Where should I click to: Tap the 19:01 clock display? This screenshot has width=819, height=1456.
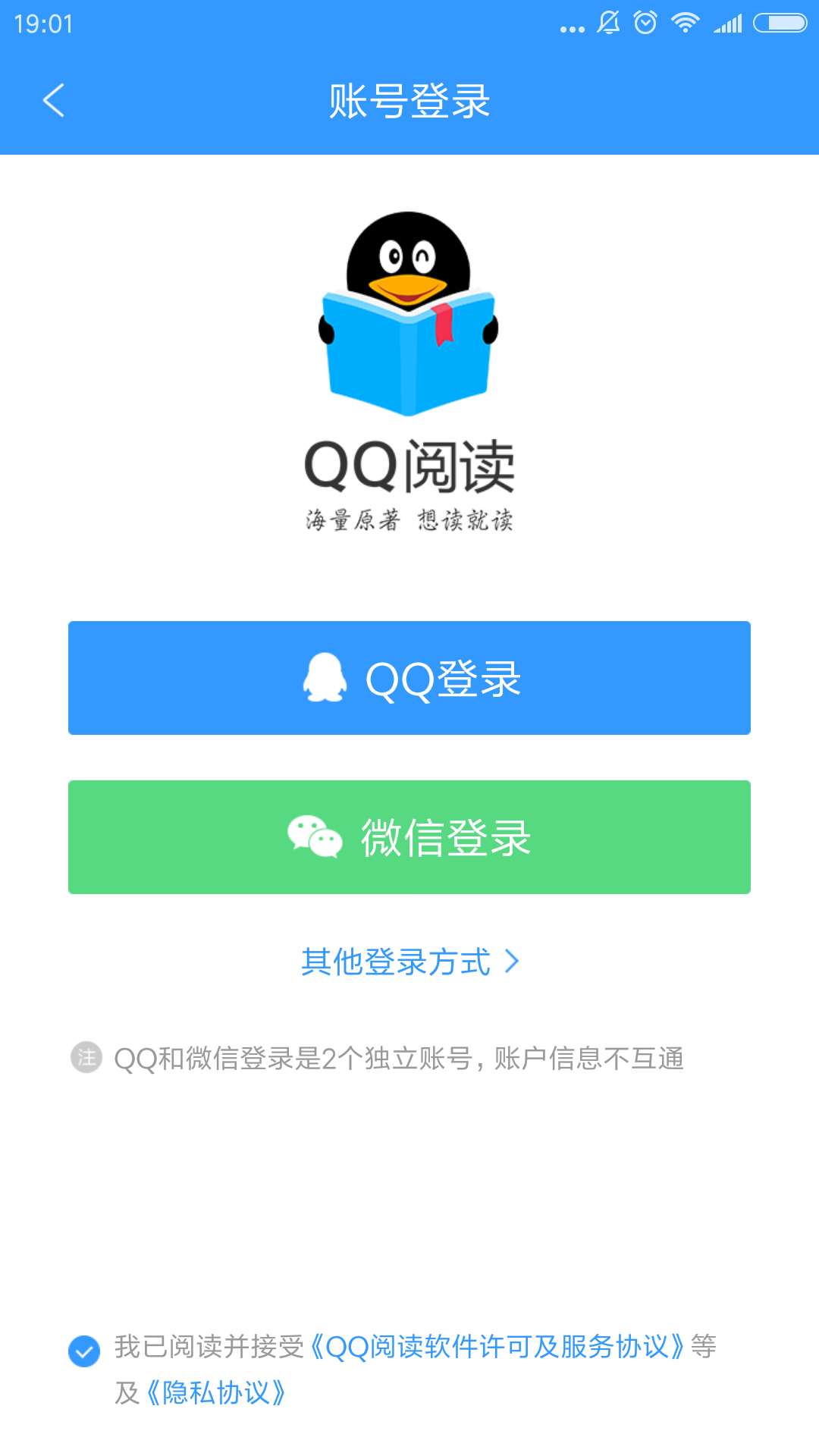tap(43, 24)
